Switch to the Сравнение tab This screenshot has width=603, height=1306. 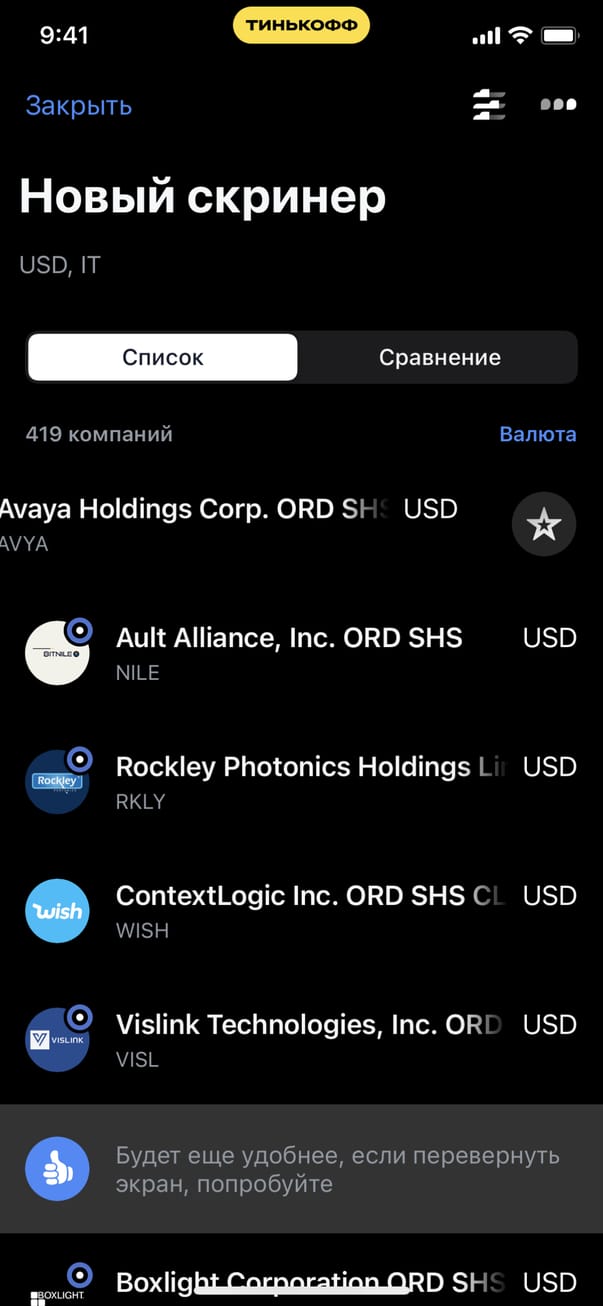439,358
